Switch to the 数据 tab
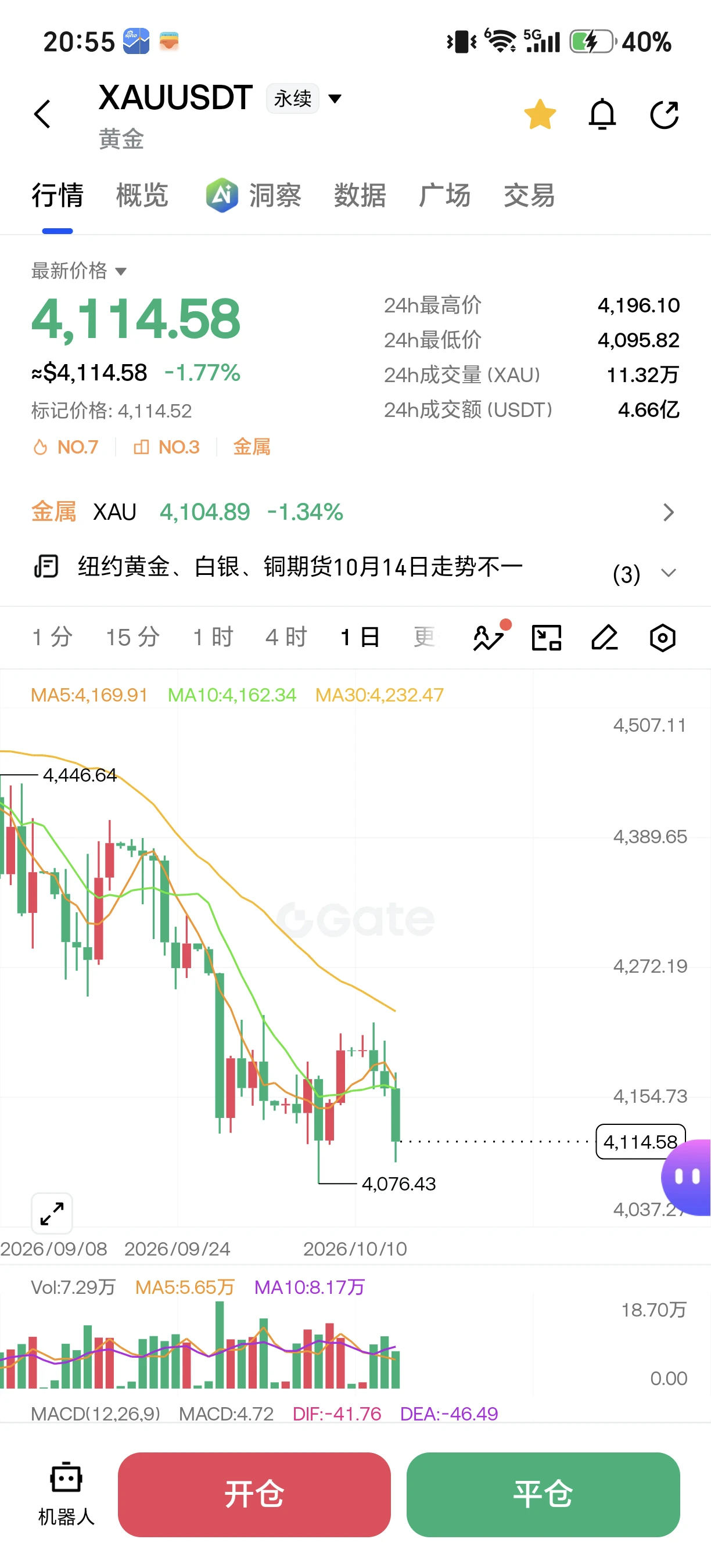This screenshot has width=711, height=1568. click(x=360, y=195)
